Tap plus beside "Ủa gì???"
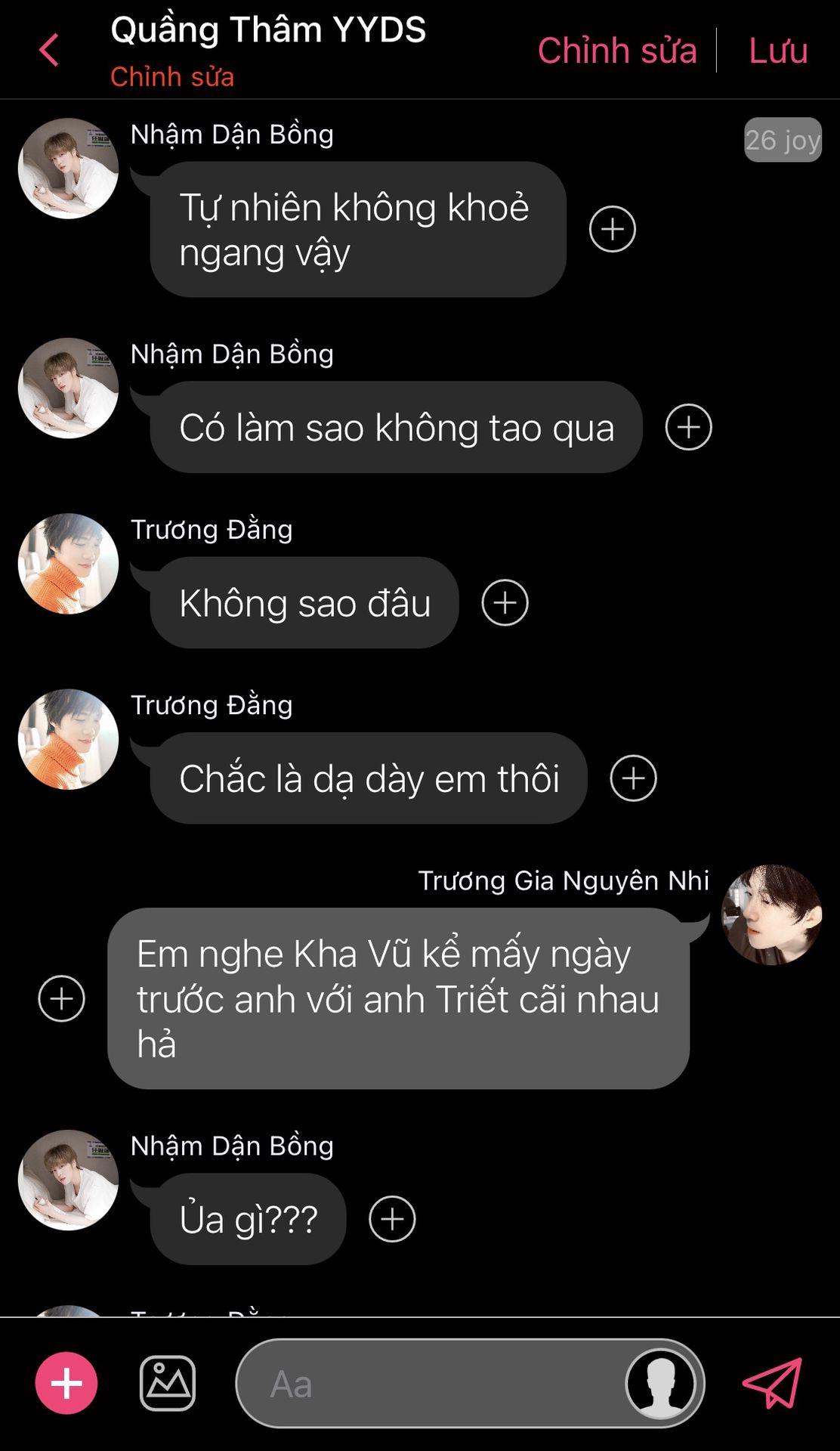 tap(392, 1219)
